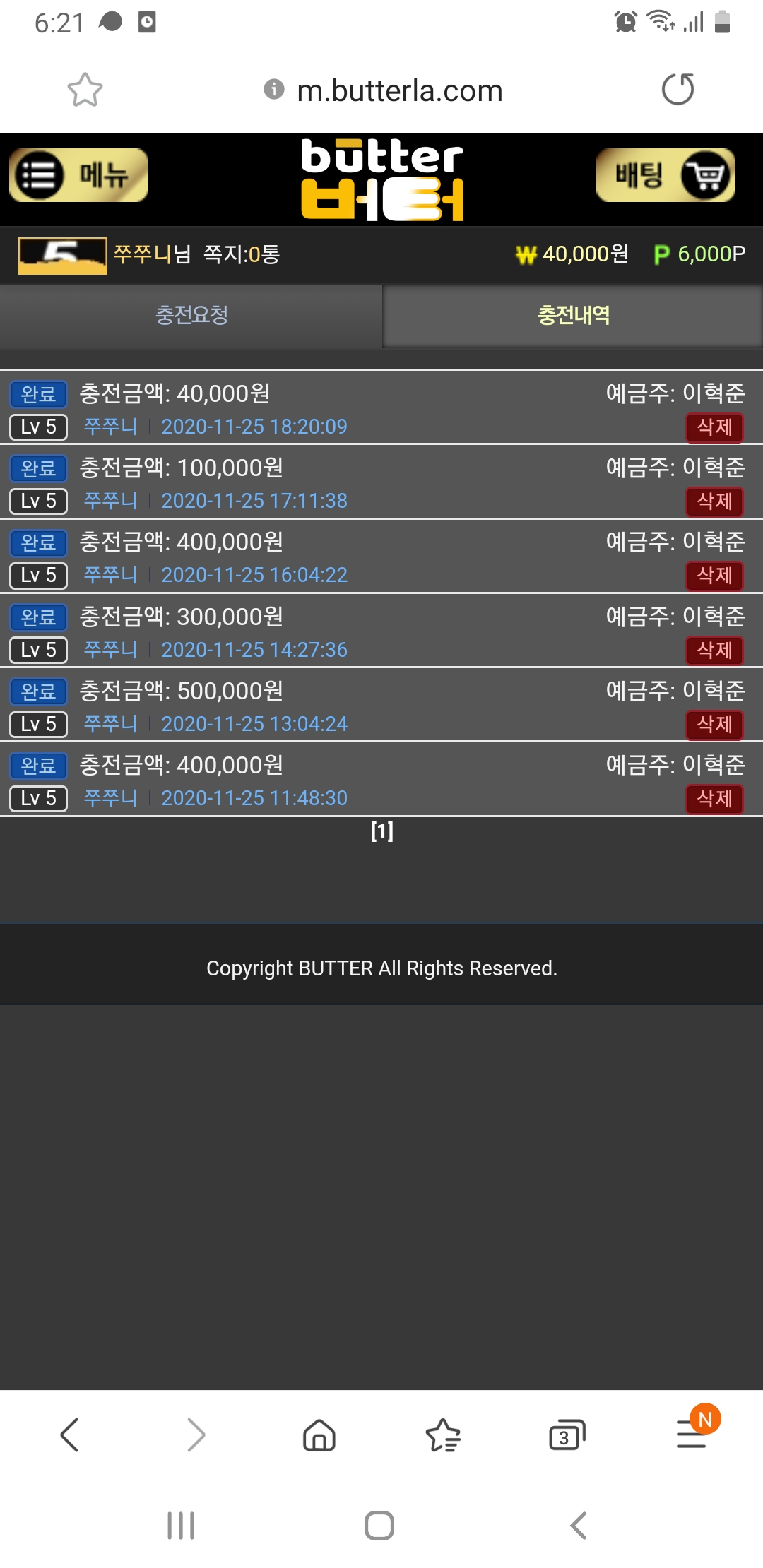This screenshot has height=1568, width=763.
Task: Bookmark this page with the star icon
Action: point(85,90)
